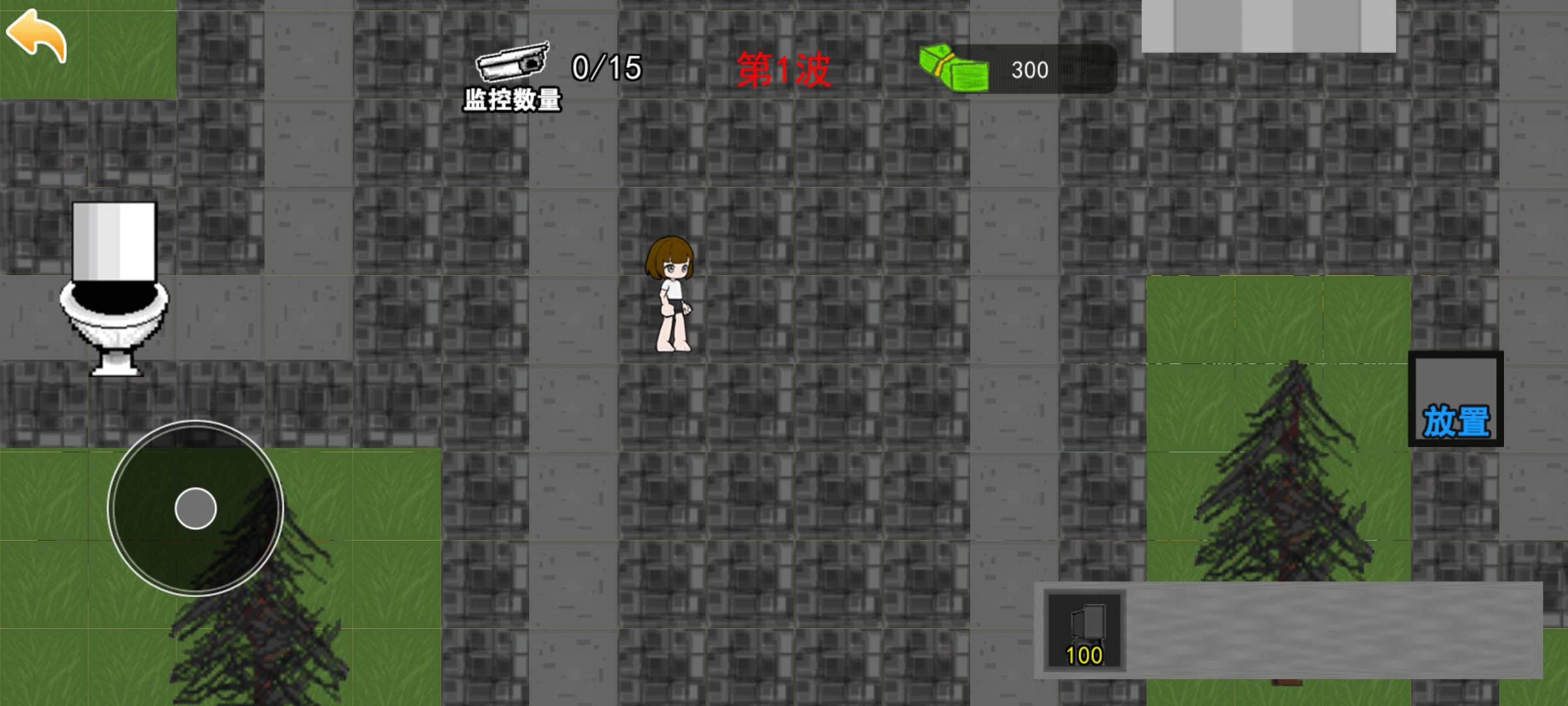Screen dimensions: 1568x706
Task: Tap the orange back arrow
Action: pos(37,36)
